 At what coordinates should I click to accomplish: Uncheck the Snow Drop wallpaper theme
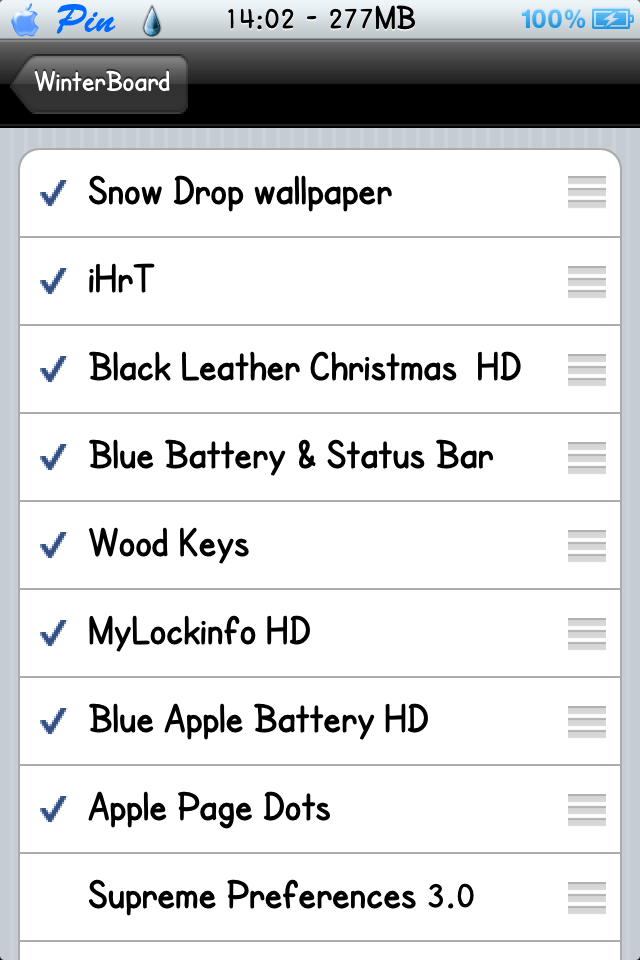click(240, 193)
